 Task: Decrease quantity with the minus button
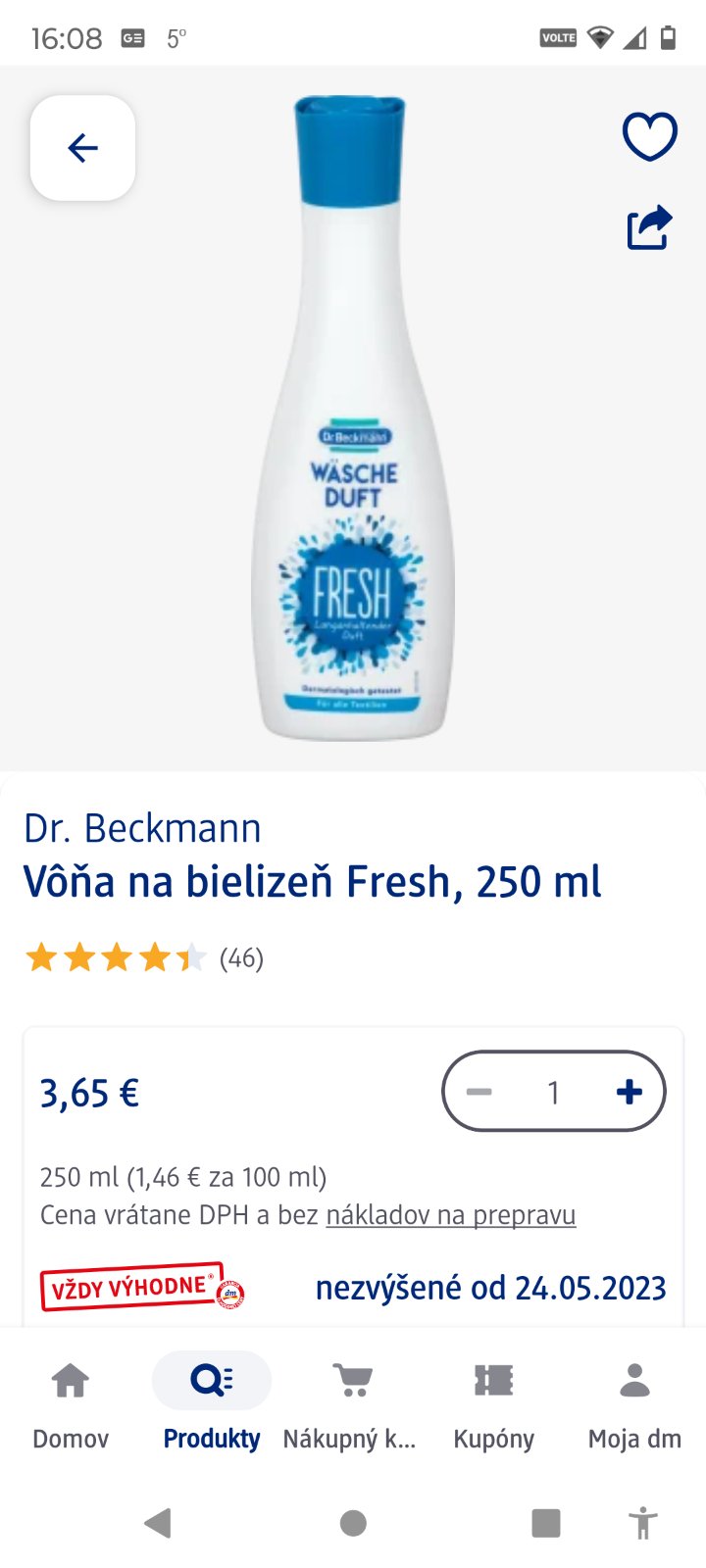(479, 1092)
